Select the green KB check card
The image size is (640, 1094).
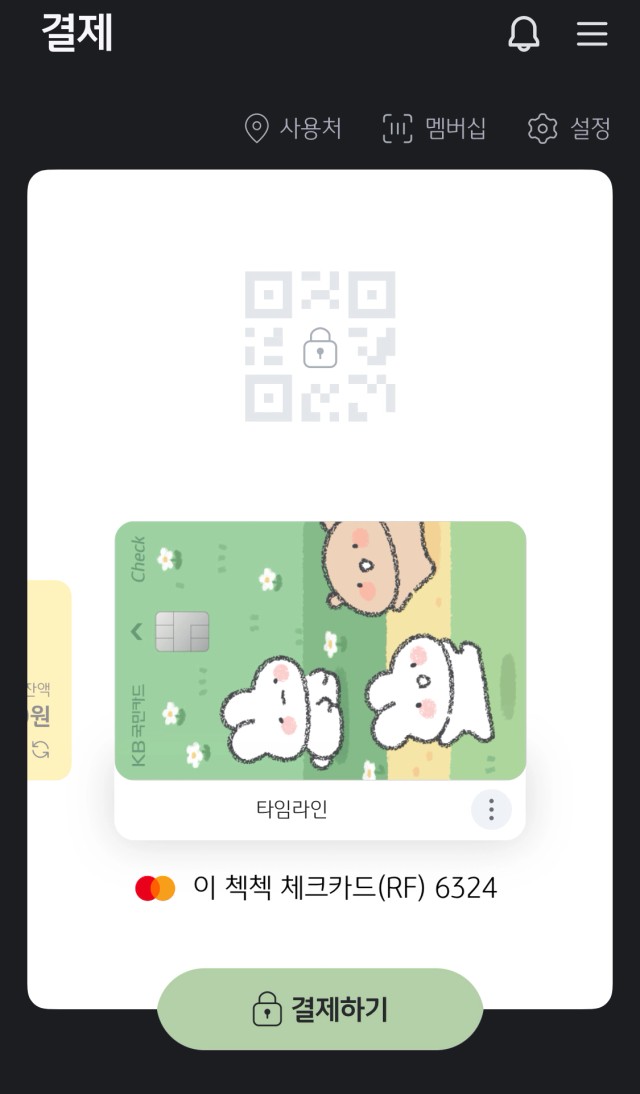[x=320, y=650]
